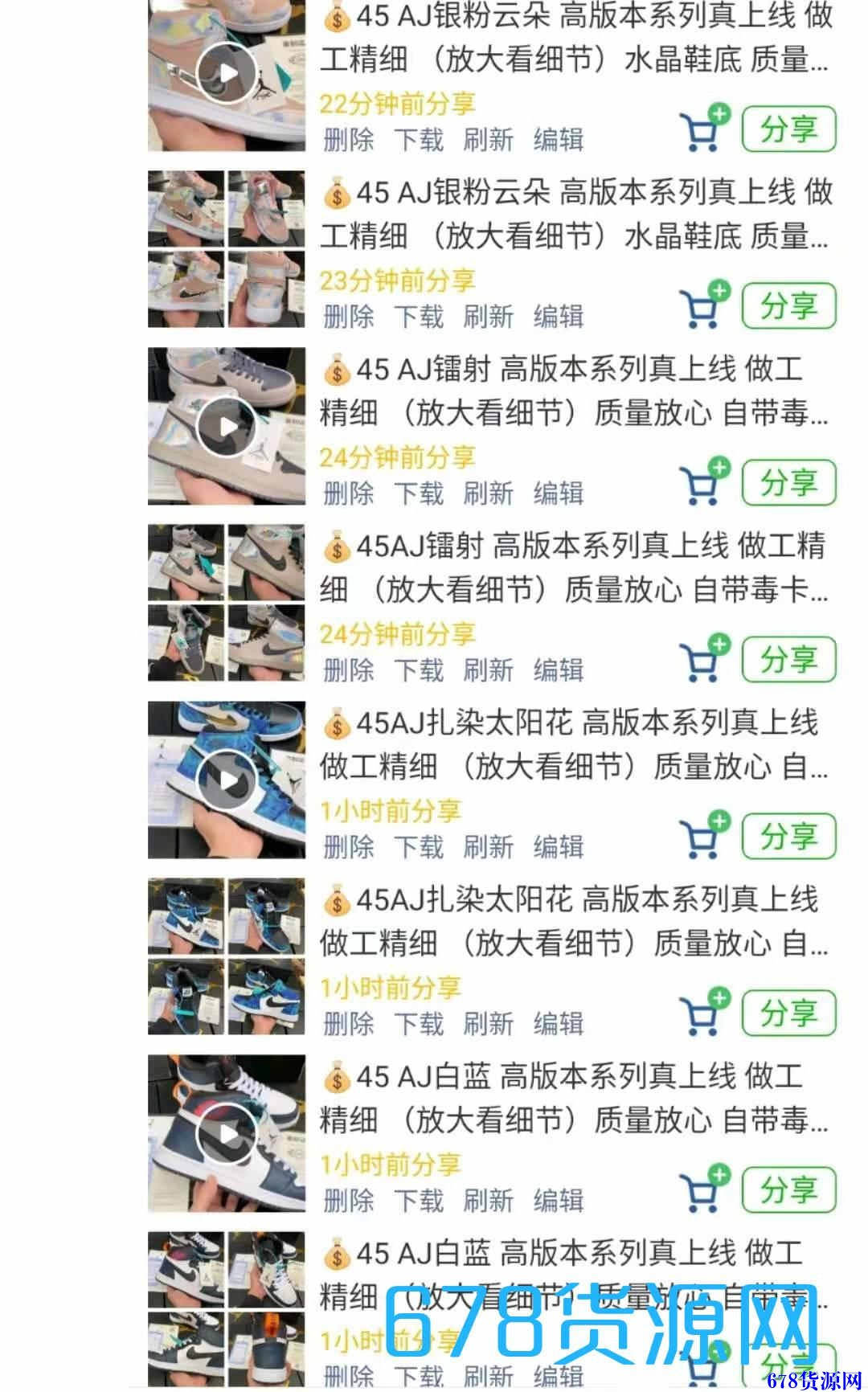Add the 23分钟前 AJ银粉云朵 item to cart
868x1392 pixels.
(x=702, y=307)
